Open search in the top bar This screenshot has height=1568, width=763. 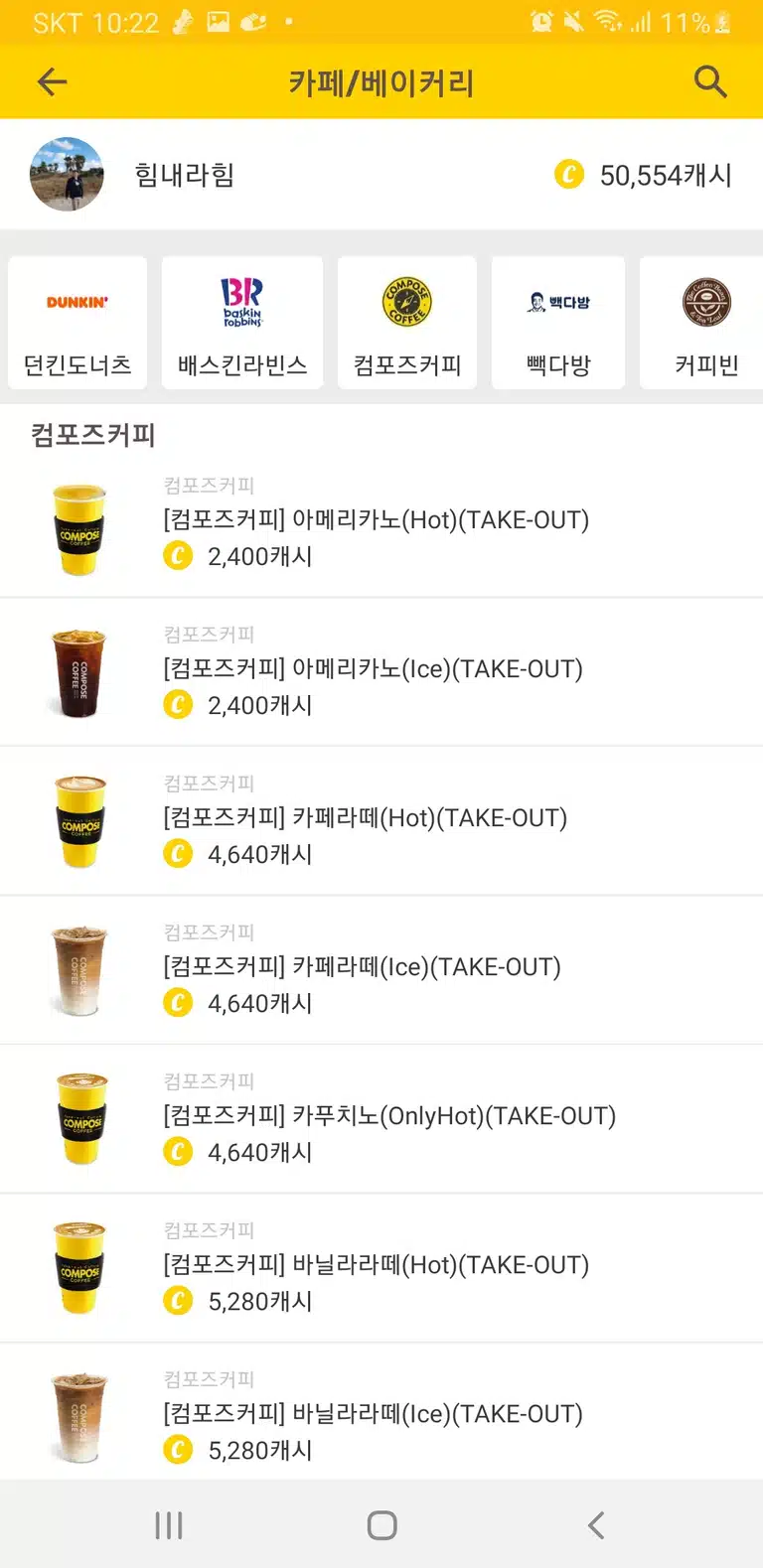pyautogui.click(x=710, y=81)
